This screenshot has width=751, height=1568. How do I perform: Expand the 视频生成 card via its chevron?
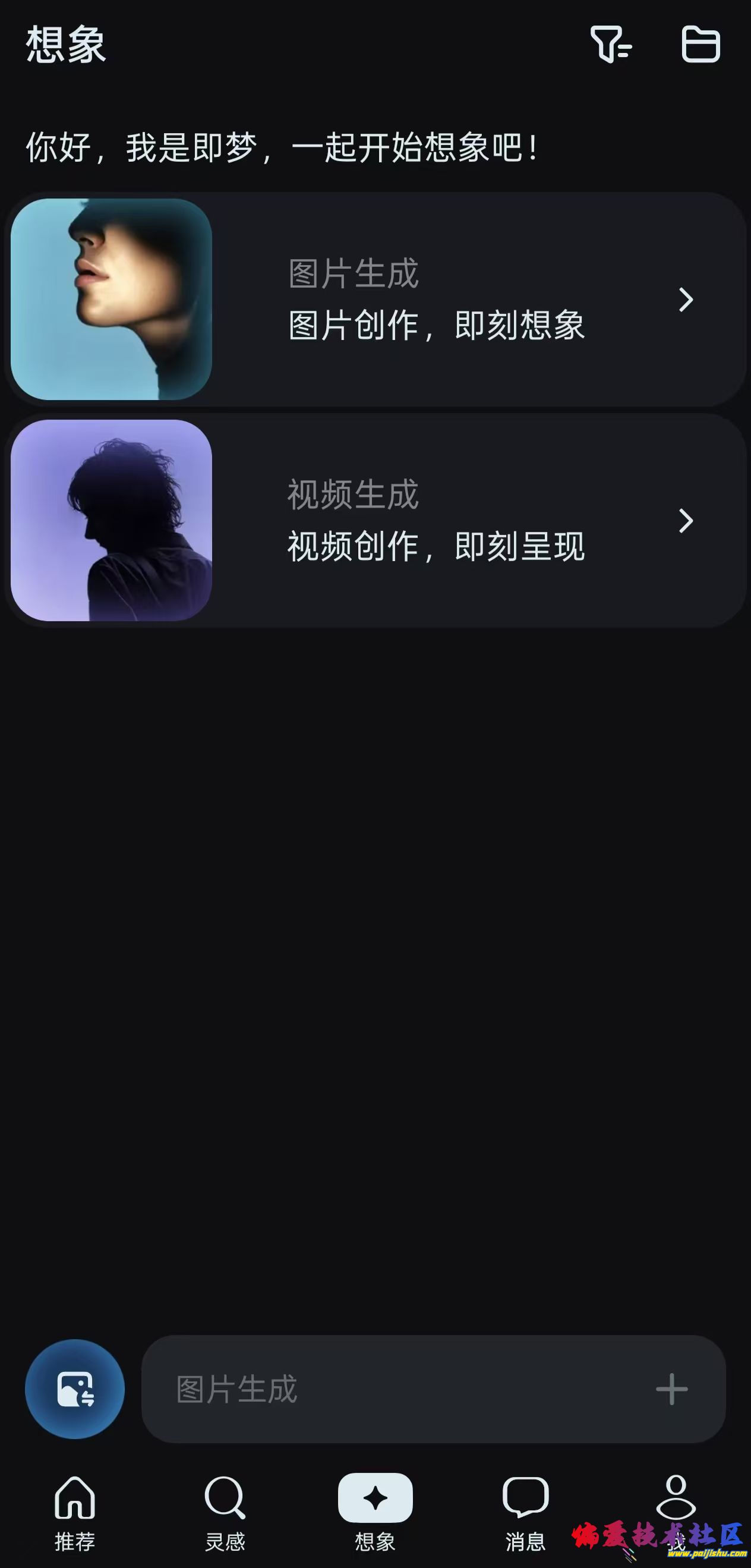click(687, 522)
